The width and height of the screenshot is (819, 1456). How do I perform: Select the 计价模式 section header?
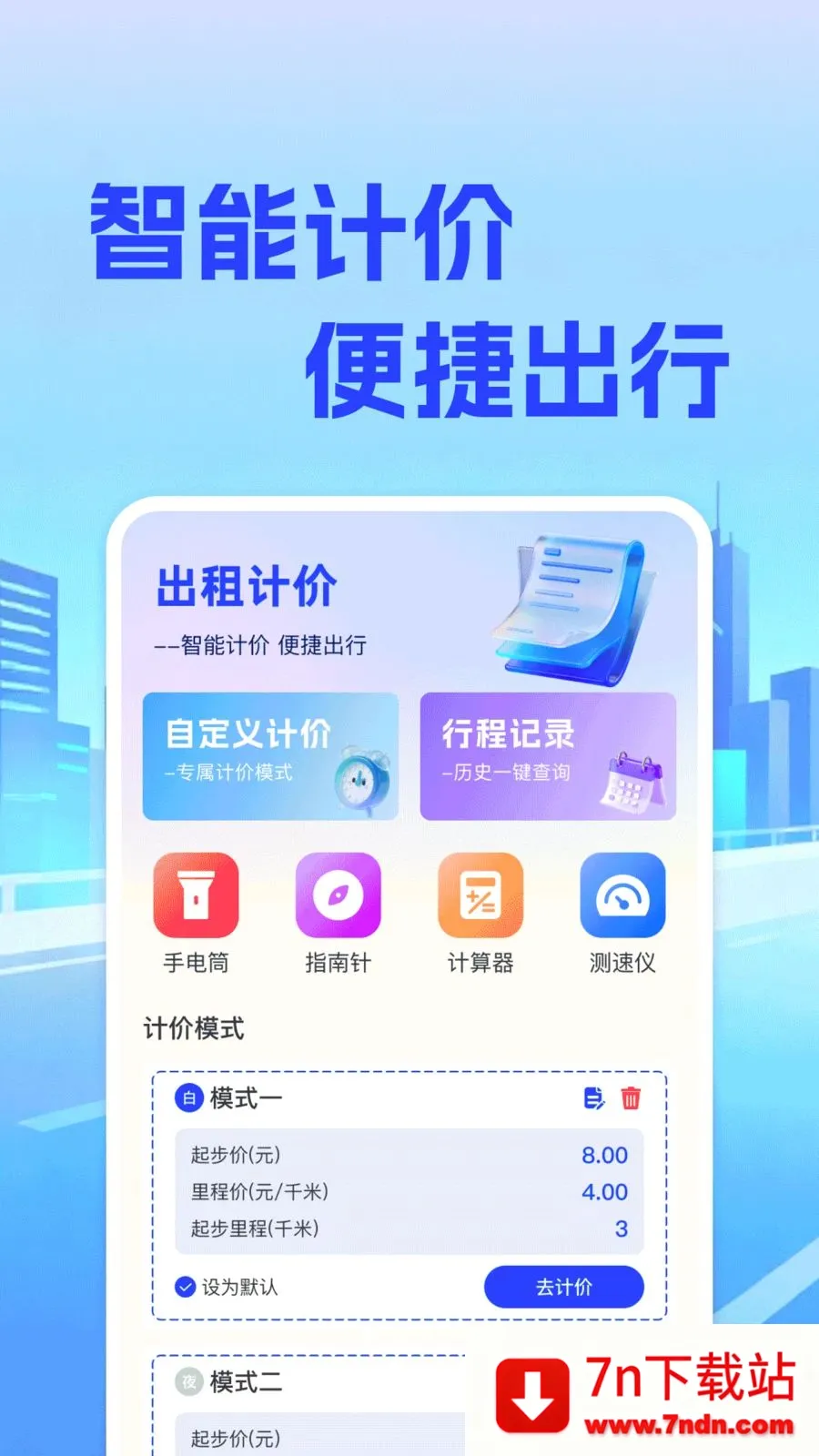click(194, 1028)
